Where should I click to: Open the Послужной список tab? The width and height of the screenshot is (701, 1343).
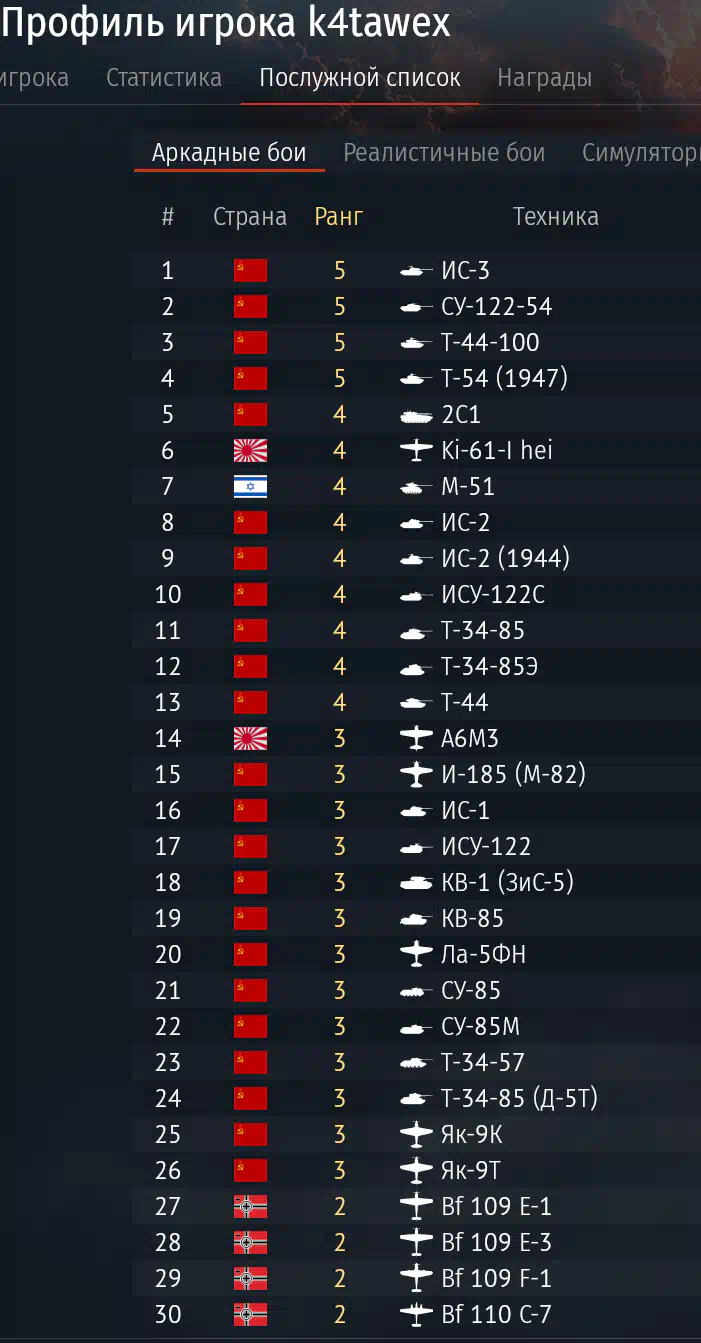[360, 78]
